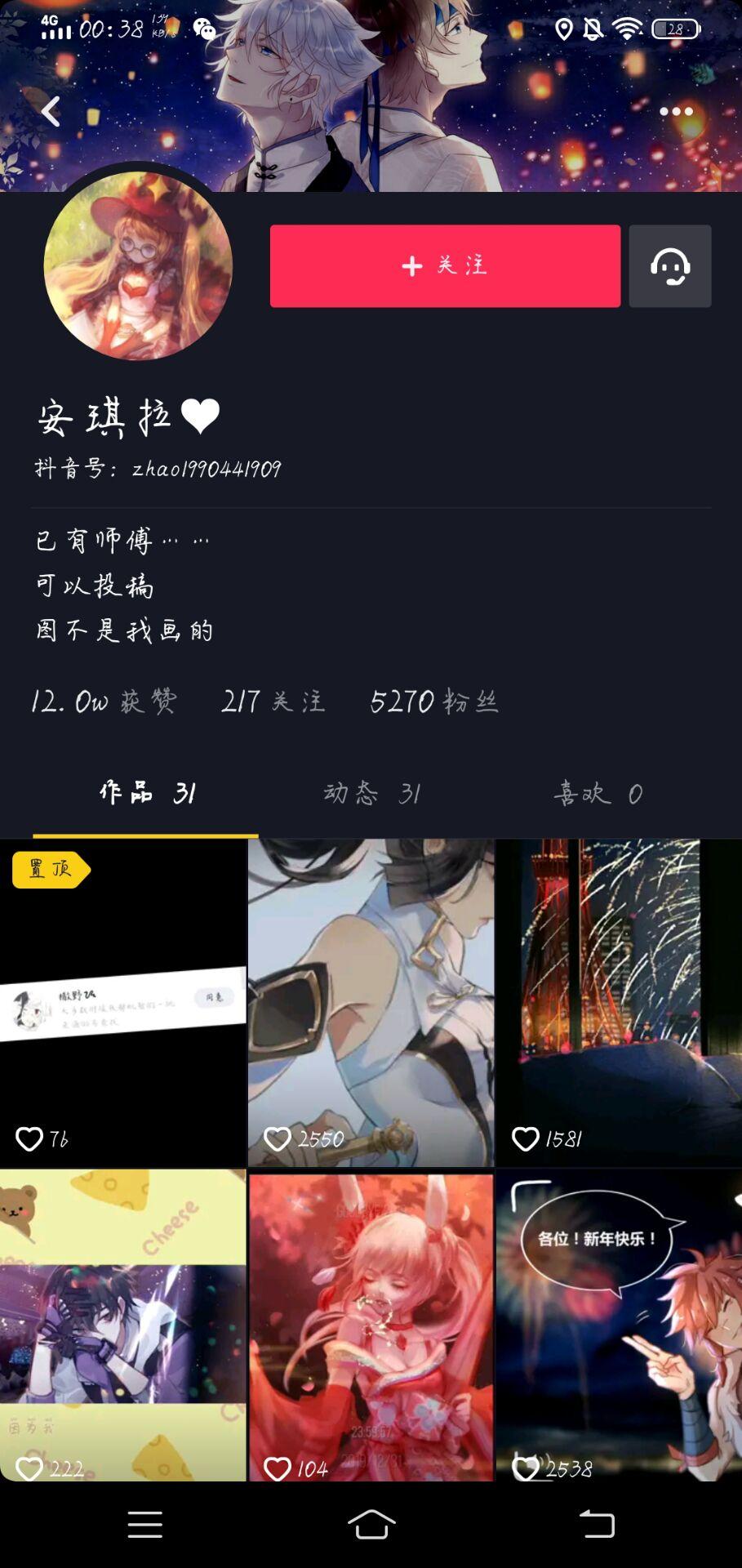View the 5270 粉丝 followers list
The width and height of the screenshot is (742, 1568).
pos(433,702)
